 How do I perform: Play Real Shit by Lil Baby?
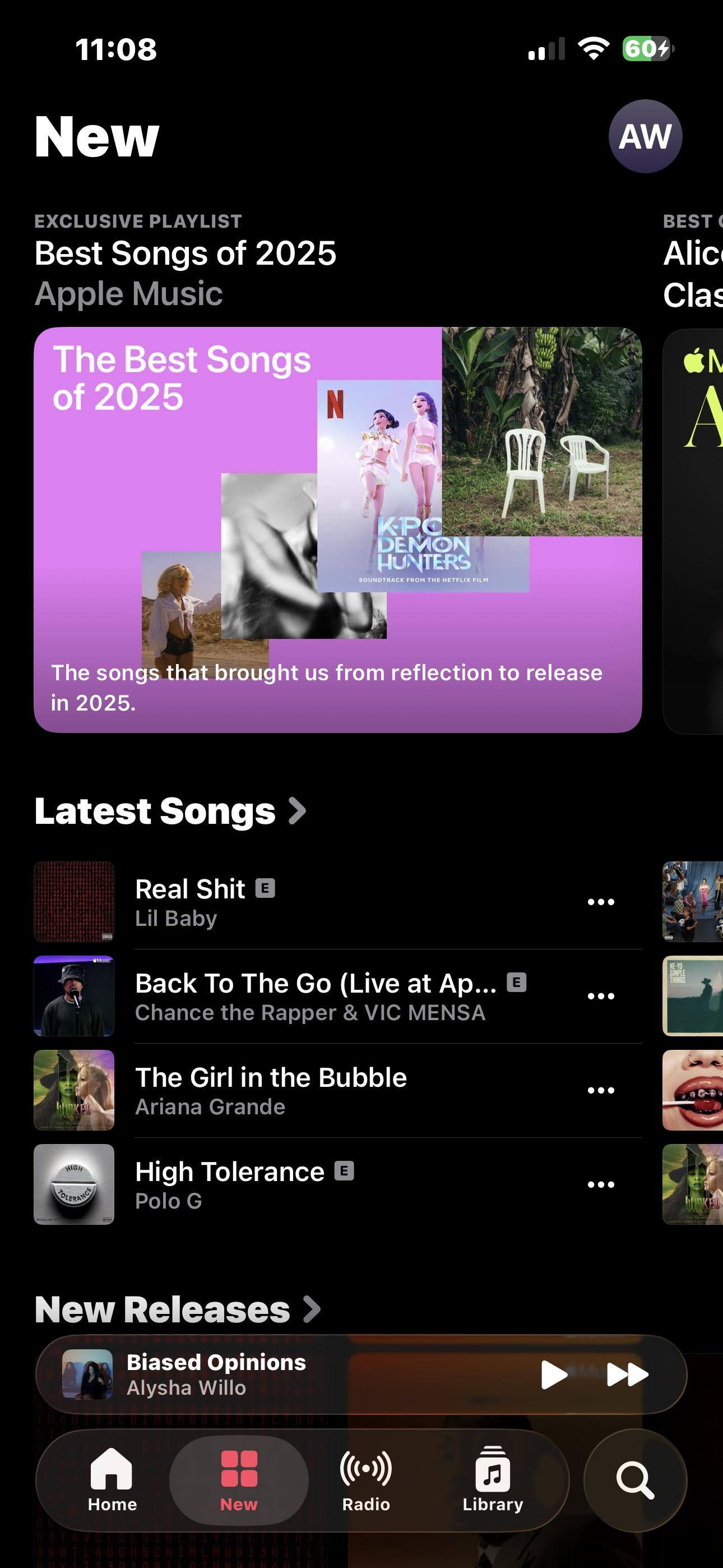243,901
